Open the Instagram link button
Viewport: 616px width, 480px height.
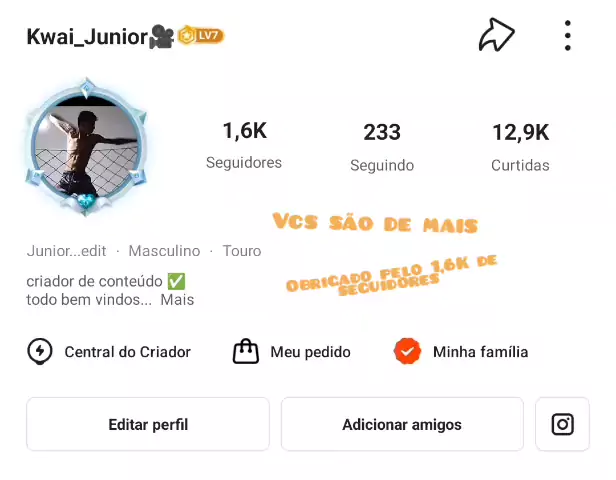pos(563,424)
